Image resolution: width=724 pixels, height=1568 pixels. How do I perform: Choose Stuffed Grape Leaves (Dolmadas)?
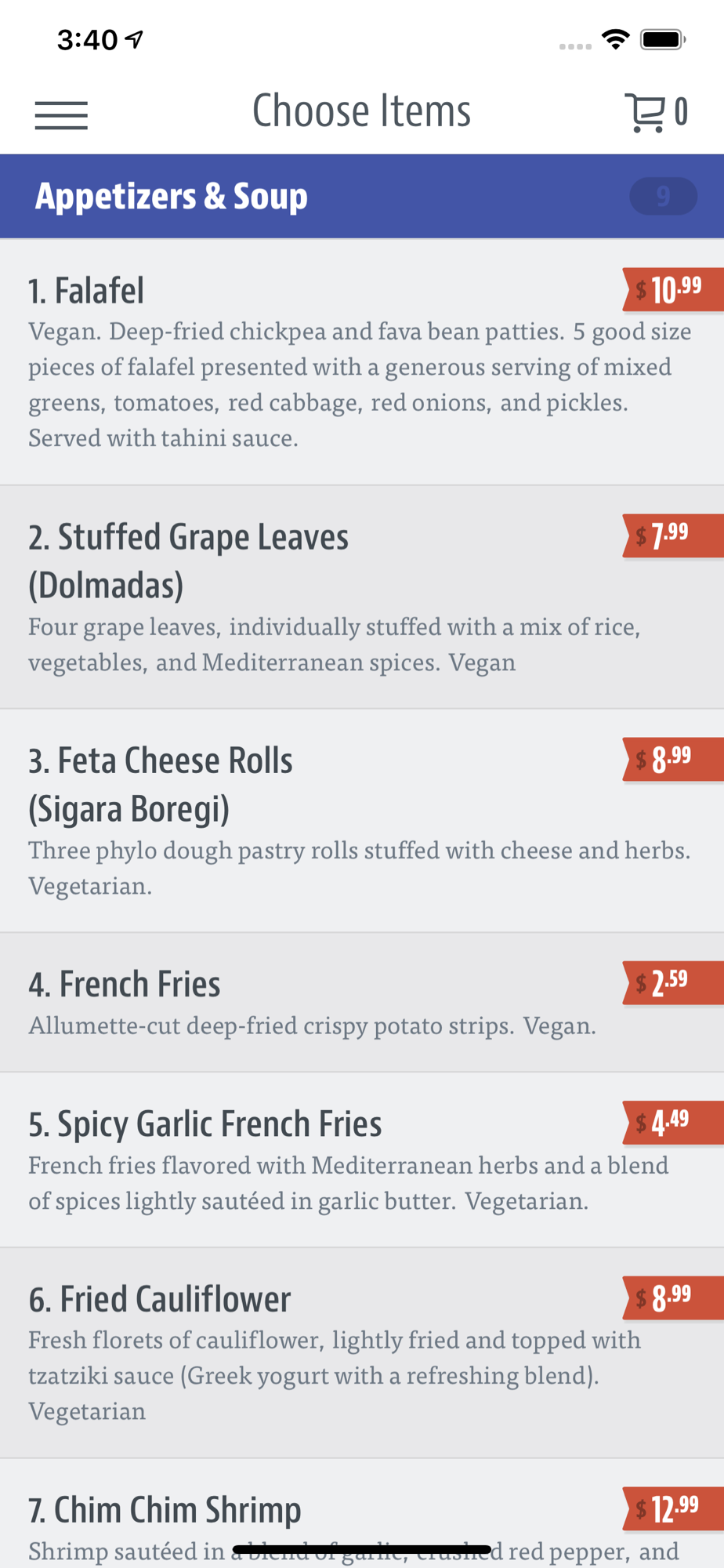(362, 597)
